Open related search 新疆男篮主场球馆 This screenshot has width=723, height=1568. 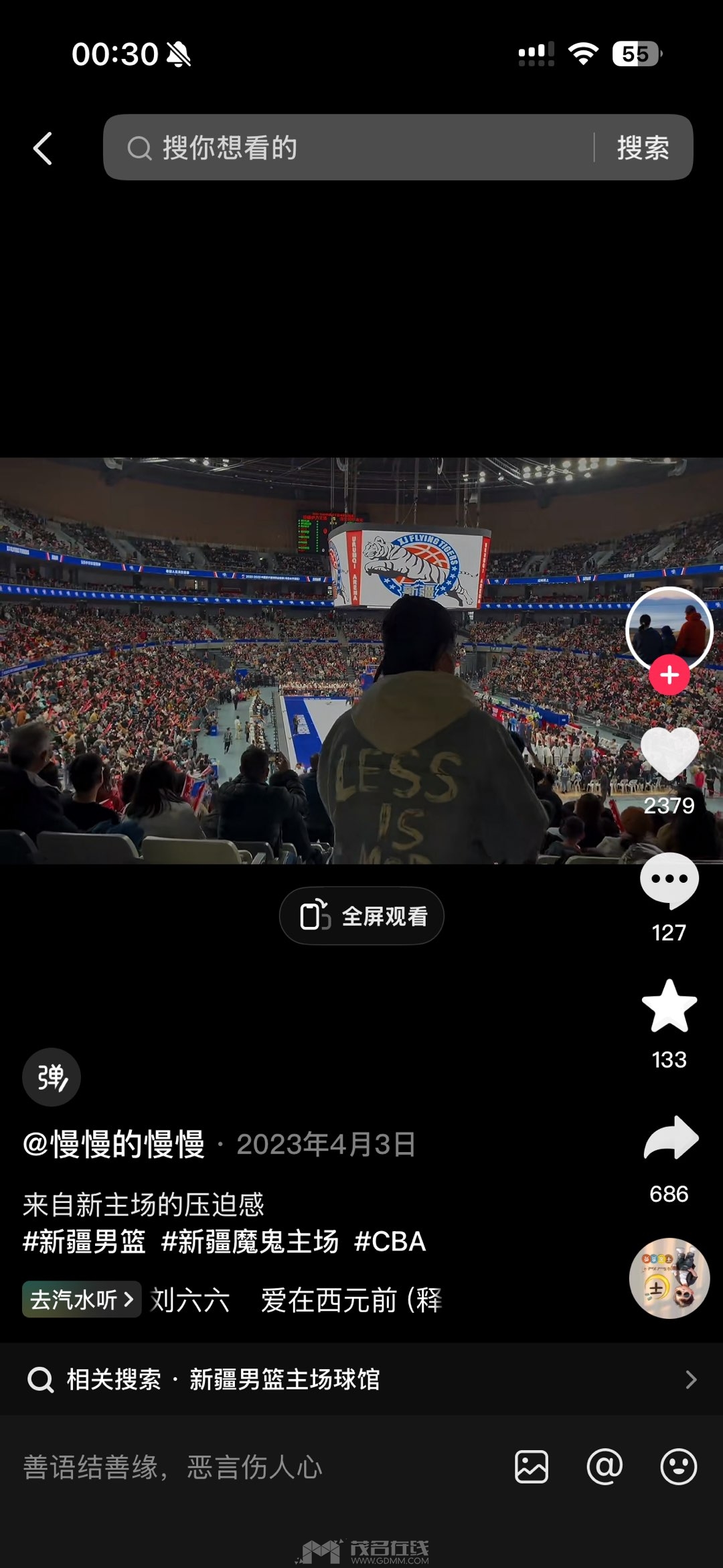(x=361, y=1379)
